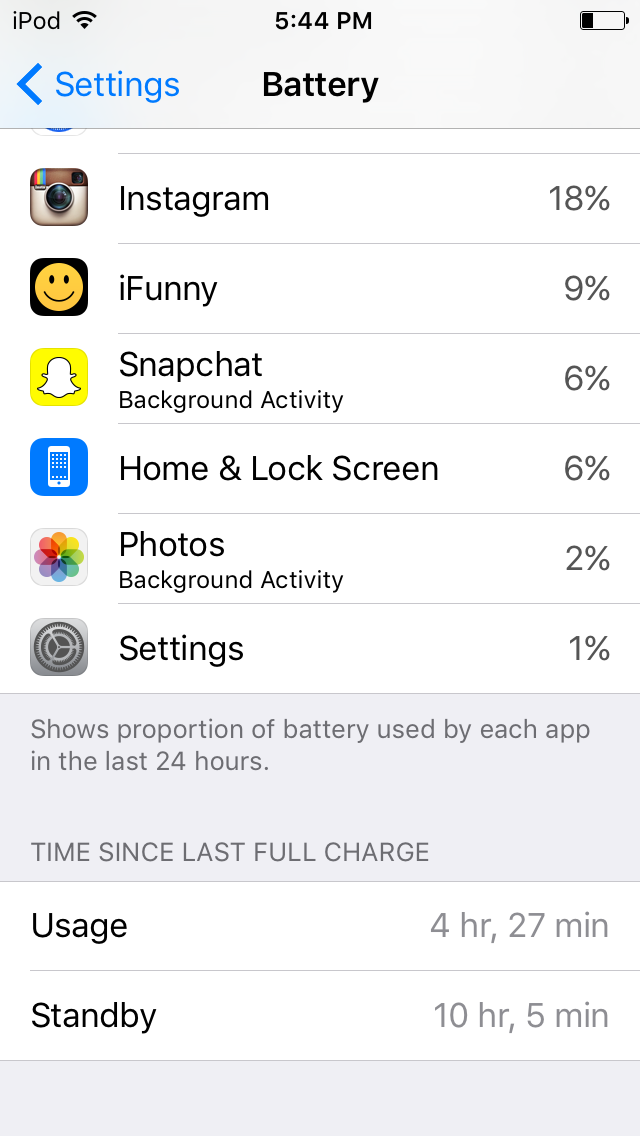
Task: Tap the Home & Lock Screen row
Action: pos(320,468)
